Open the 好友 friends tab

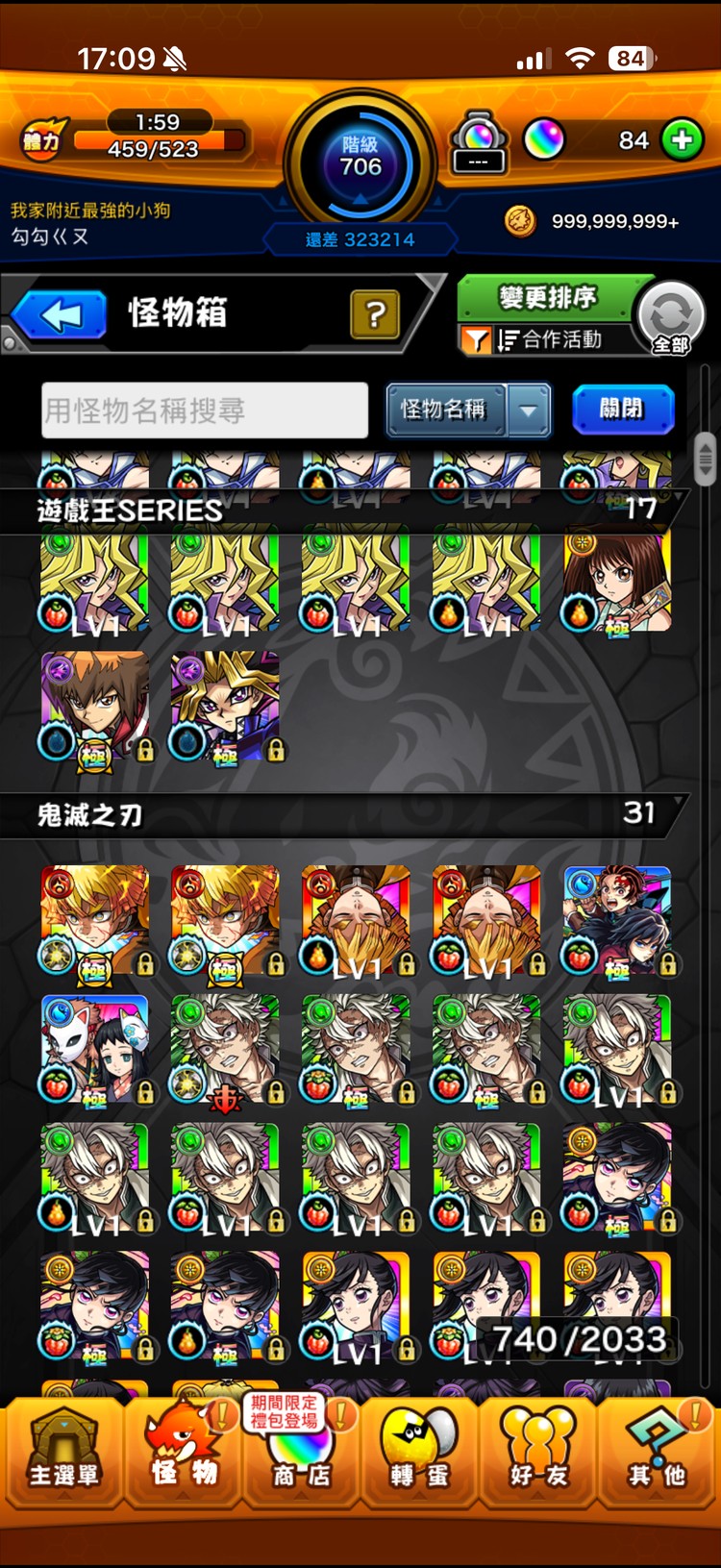[538, 1453]
